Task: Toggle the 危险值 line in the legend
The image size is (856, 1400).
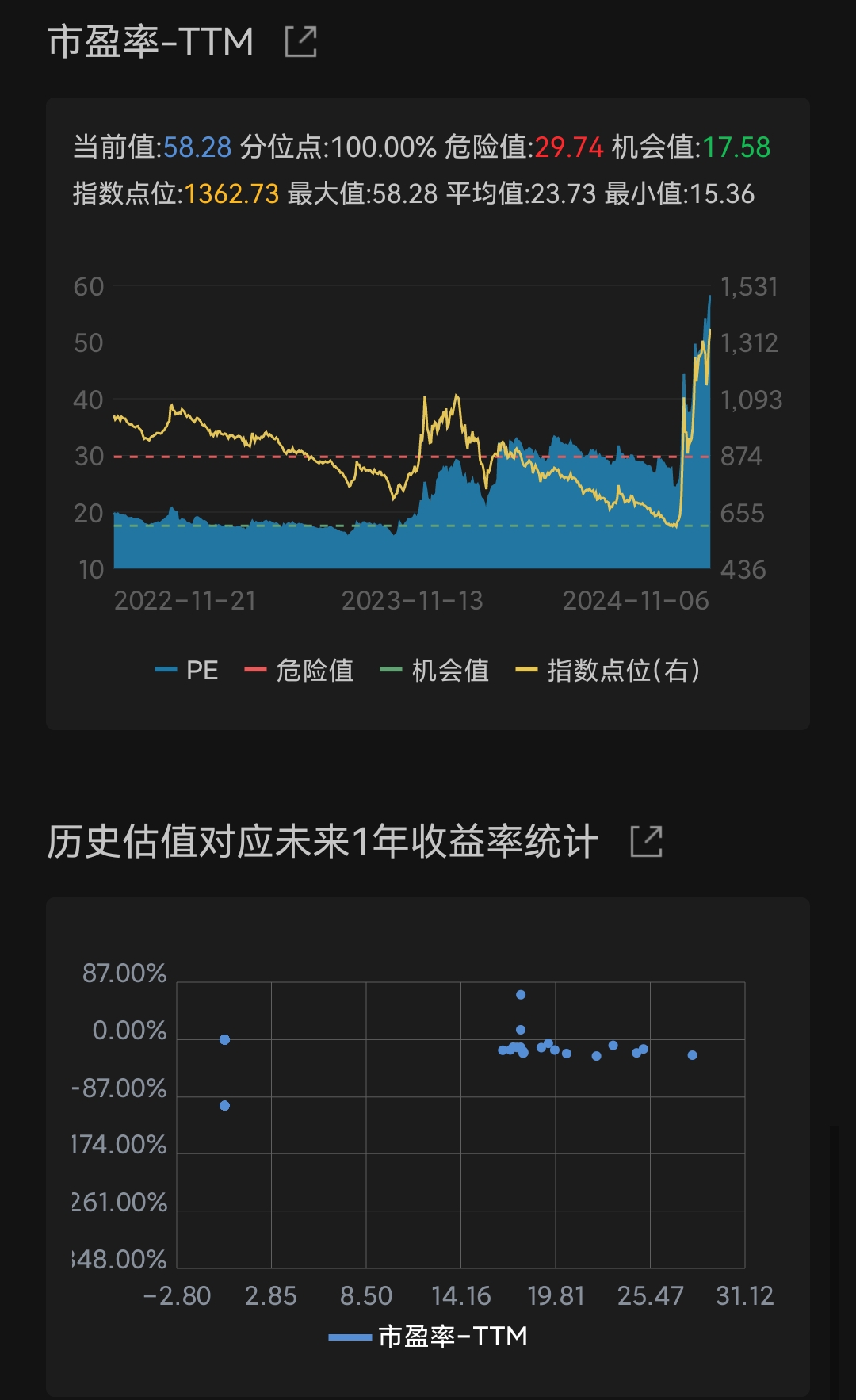Action: pyautogui.click(x=300, y=671)
